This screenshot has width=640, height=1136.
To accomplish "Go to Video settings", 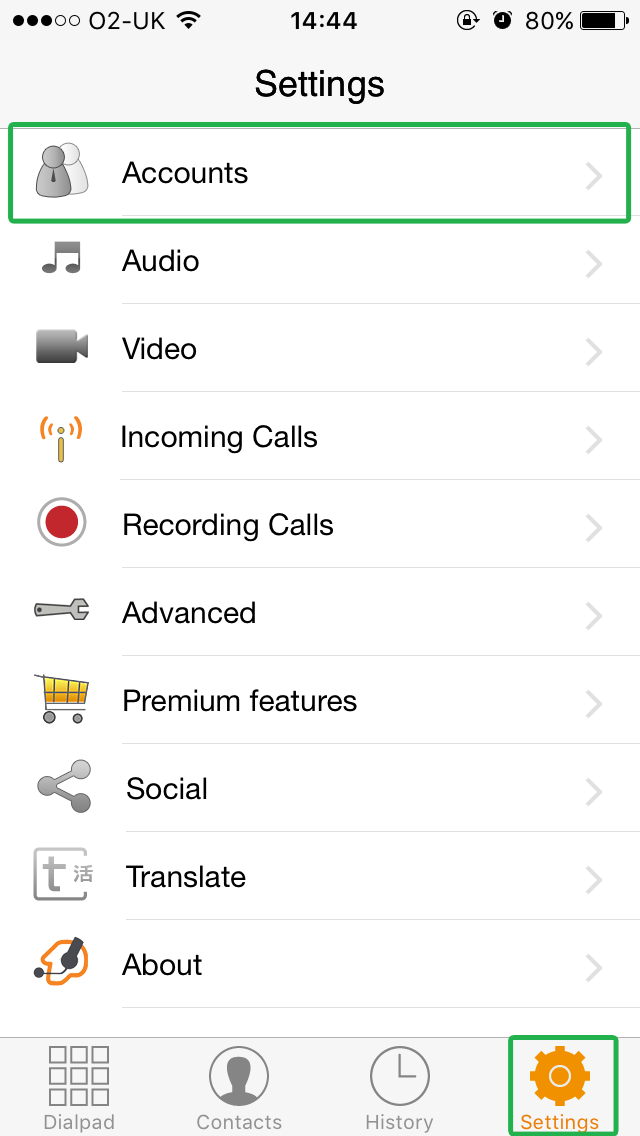I will click(x=320, y=348).
